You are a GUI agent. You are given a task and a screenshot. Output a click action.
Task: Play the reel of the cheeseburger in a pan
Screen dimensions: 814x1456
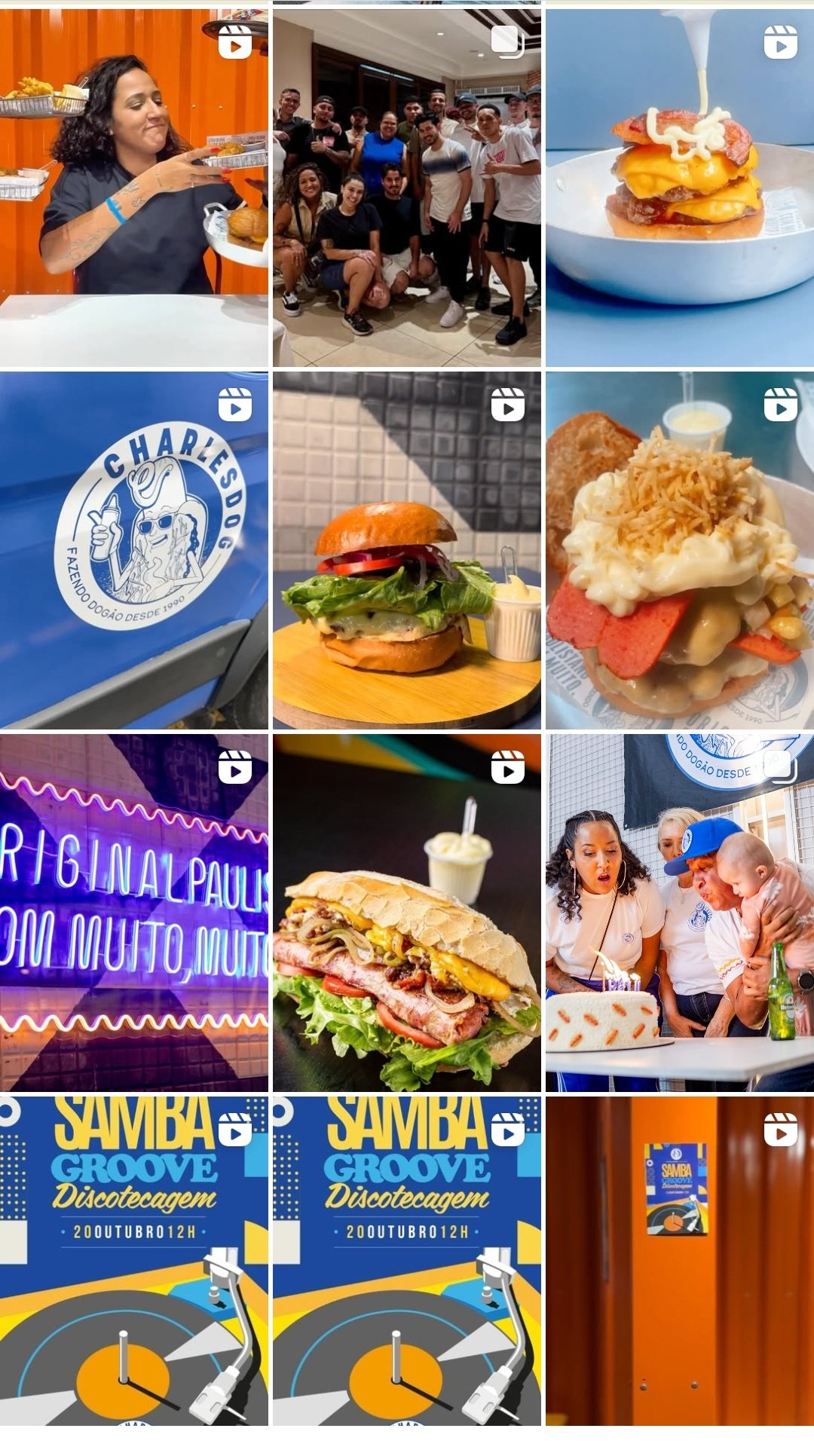point(680,188)
